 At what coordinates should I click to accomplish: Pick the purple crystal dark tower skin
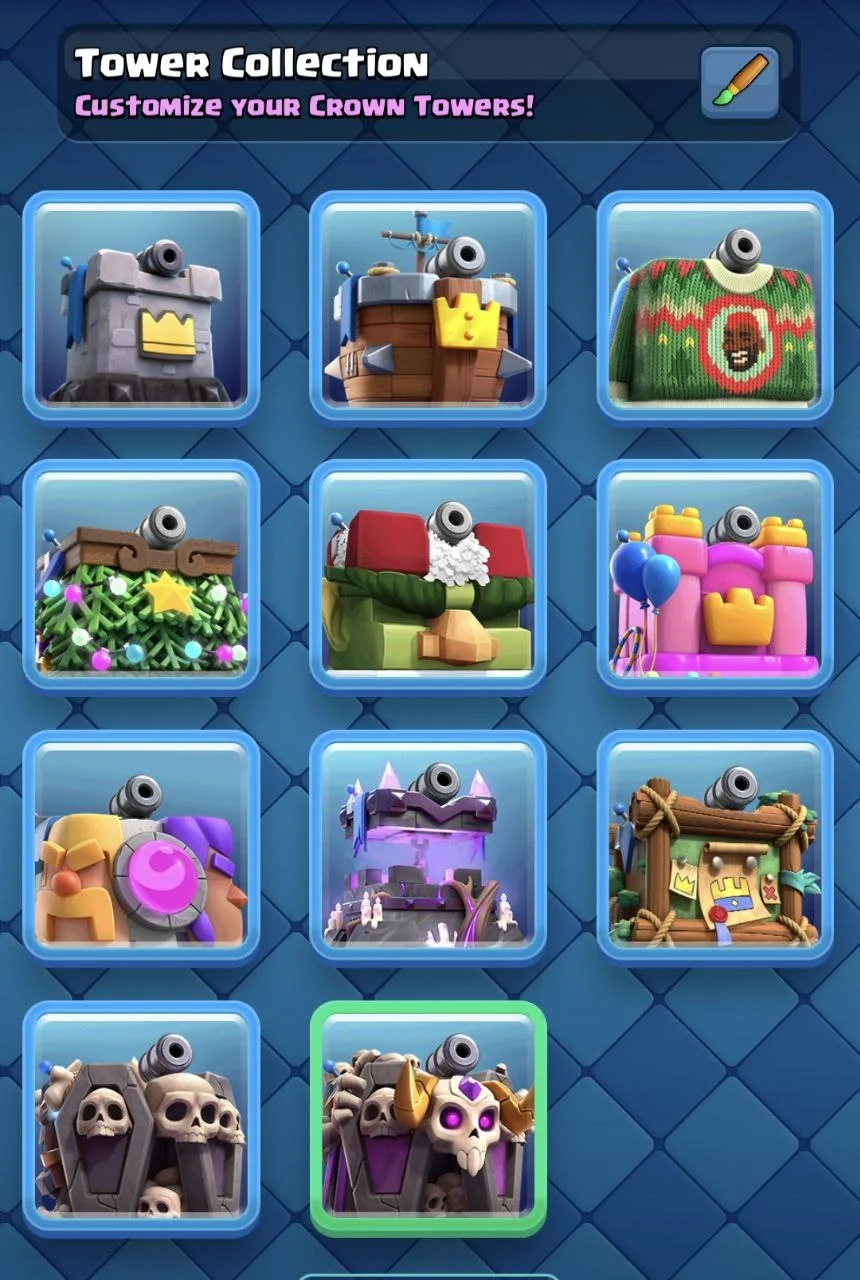pyautogui.click(x=428, y=846)
